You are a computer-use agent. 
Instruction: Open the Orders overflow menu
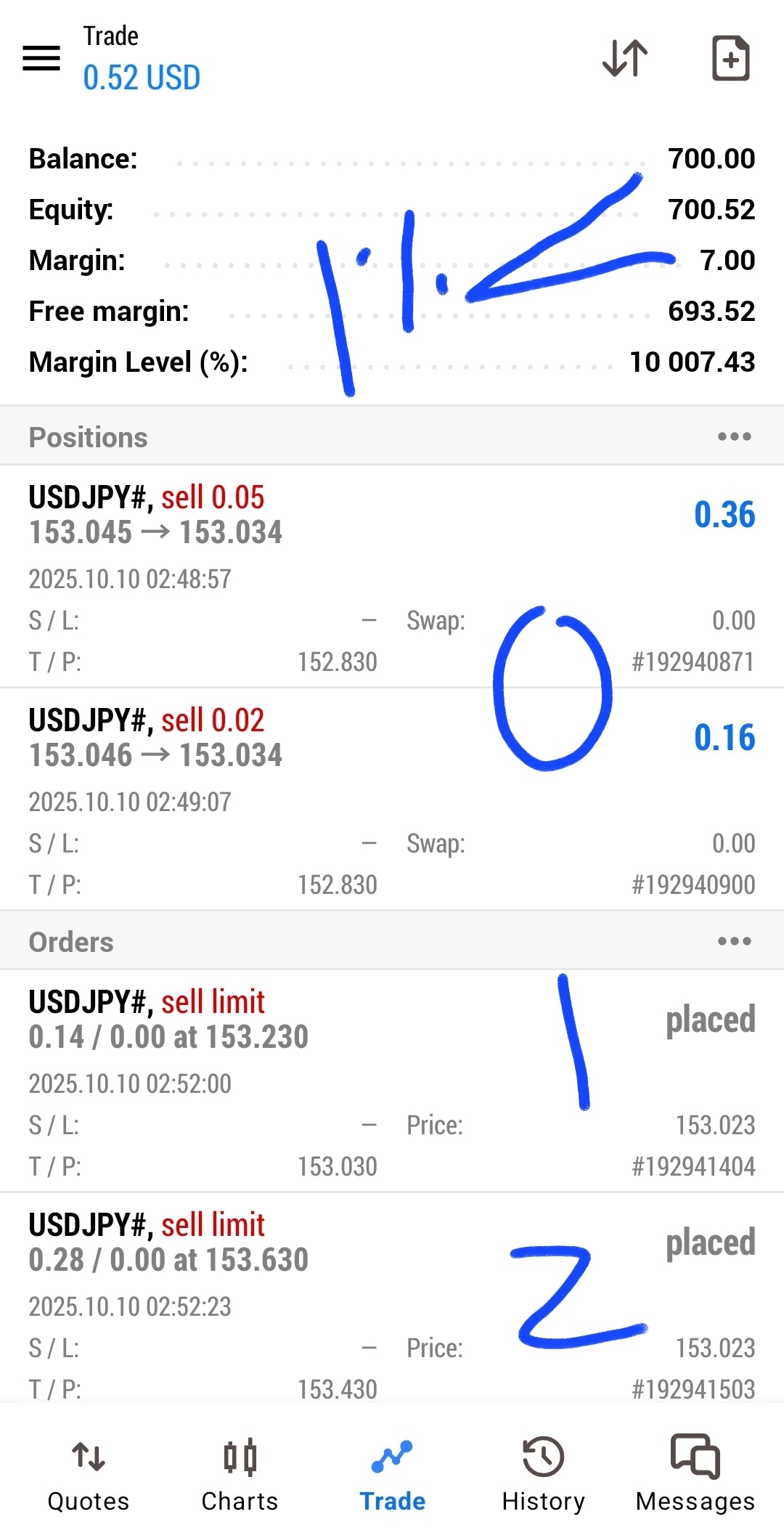click(734, 941)
